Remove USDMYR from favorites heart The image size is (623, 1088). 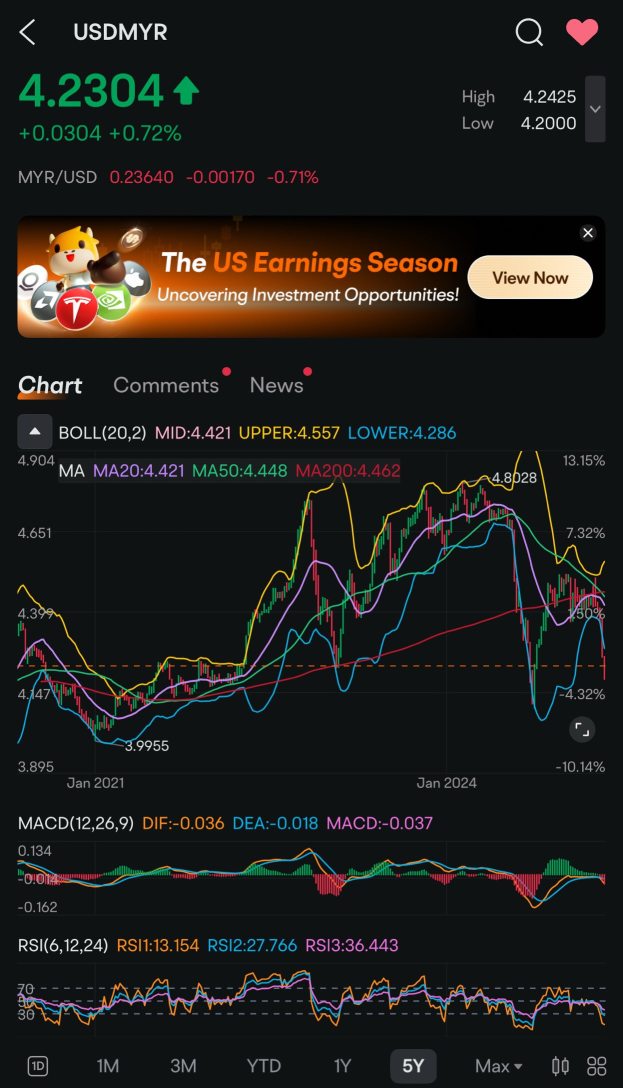coord(582,32)
